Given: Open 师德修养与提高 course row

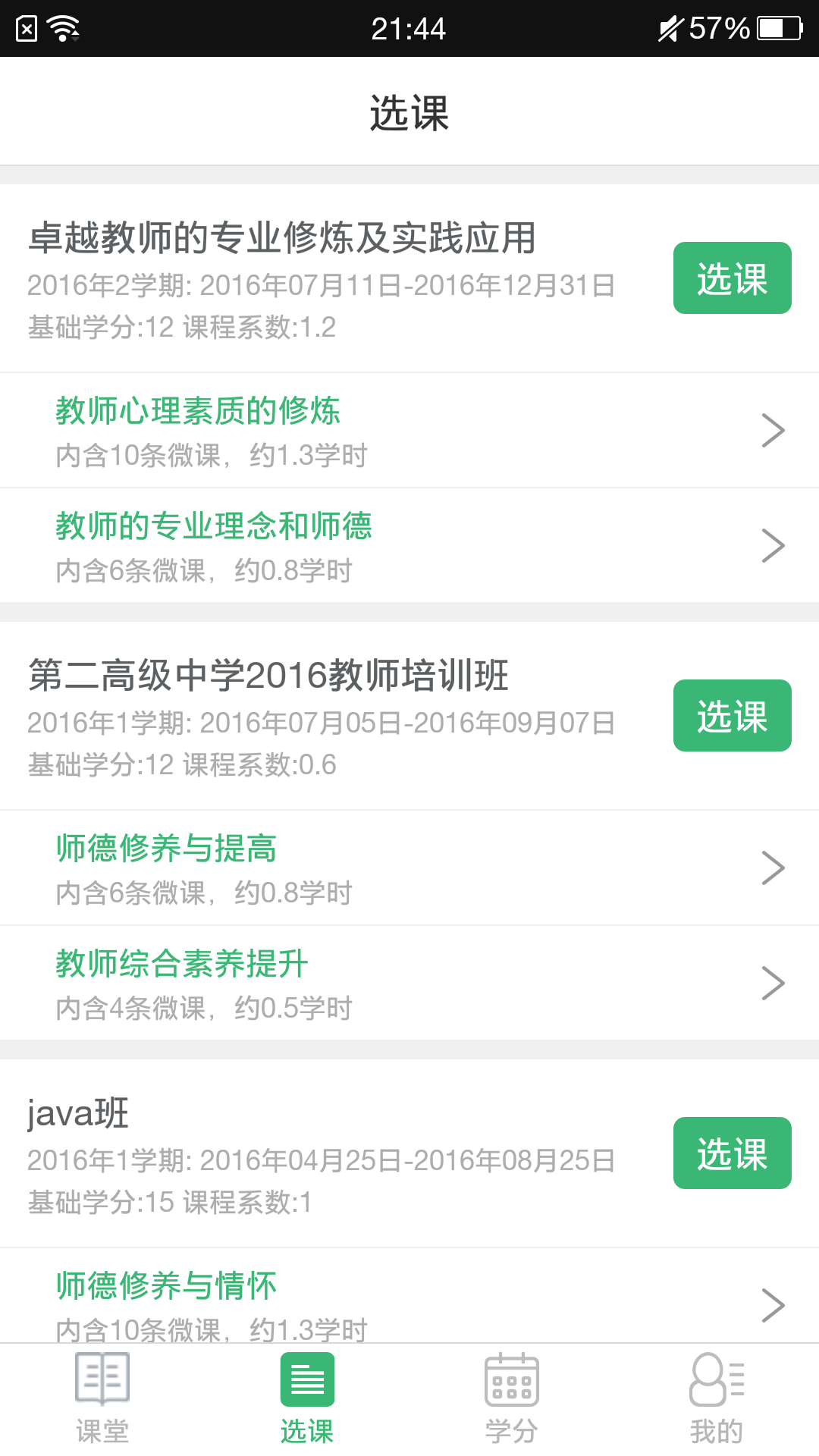Looking at the screenshot, I should point(409,868).
